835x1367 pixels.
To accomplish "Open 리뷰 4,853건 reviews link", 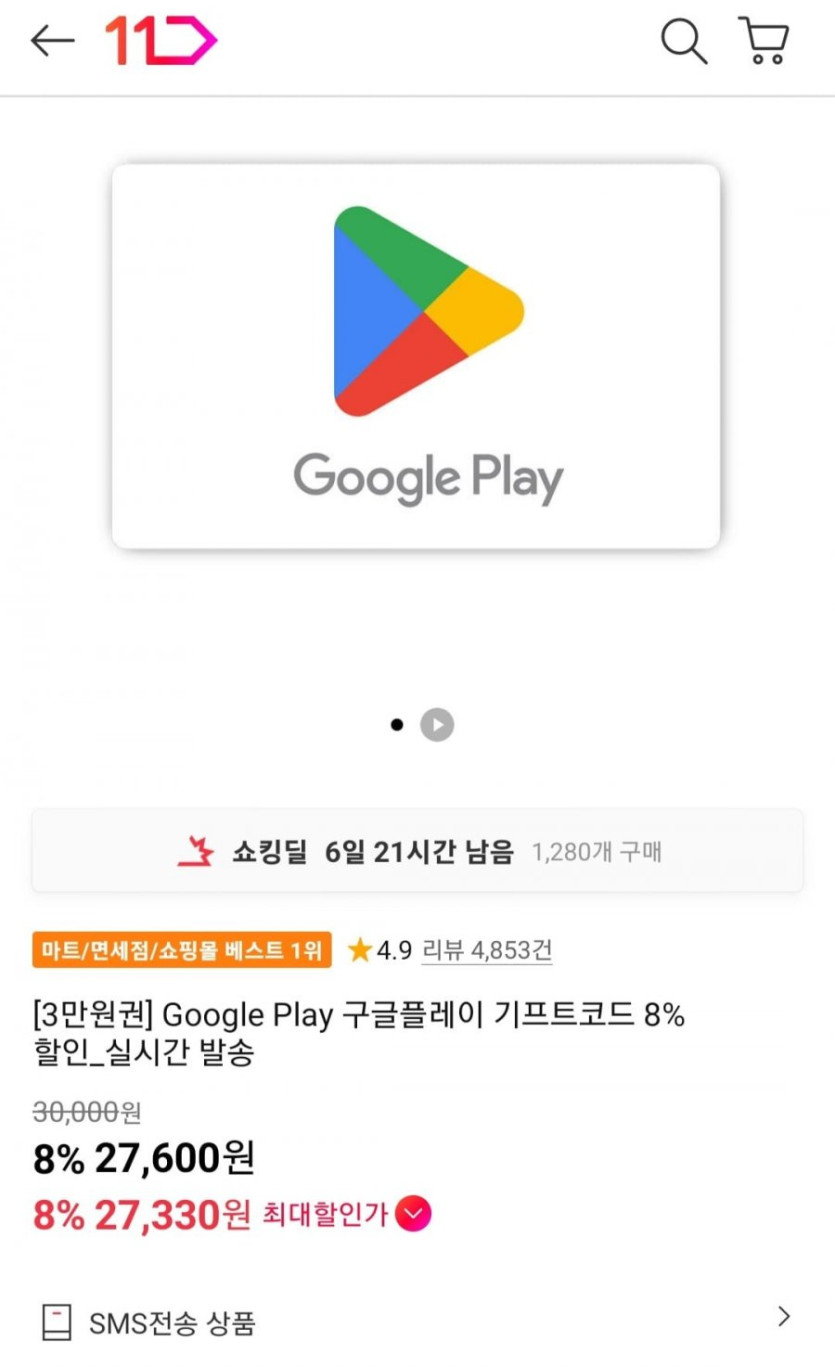I will point(487,950).
